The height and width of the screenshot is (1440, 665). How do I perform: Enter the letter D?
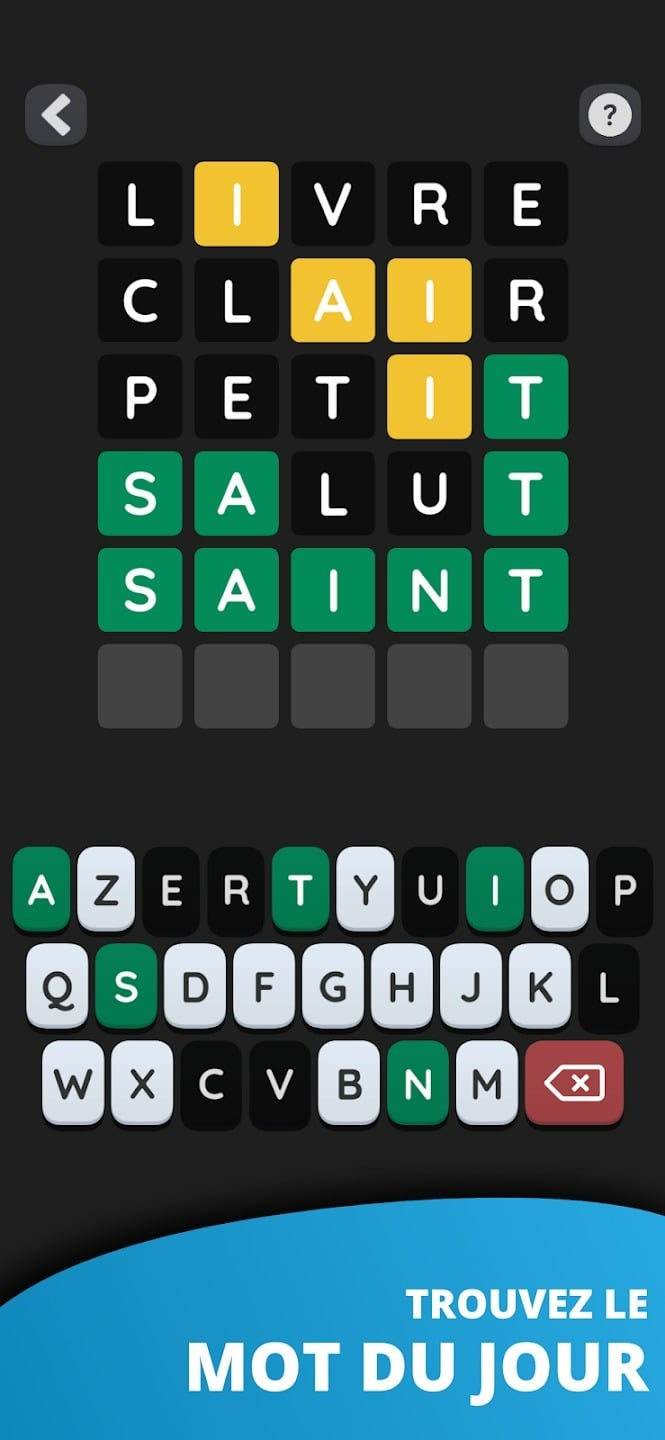[195, 986]
